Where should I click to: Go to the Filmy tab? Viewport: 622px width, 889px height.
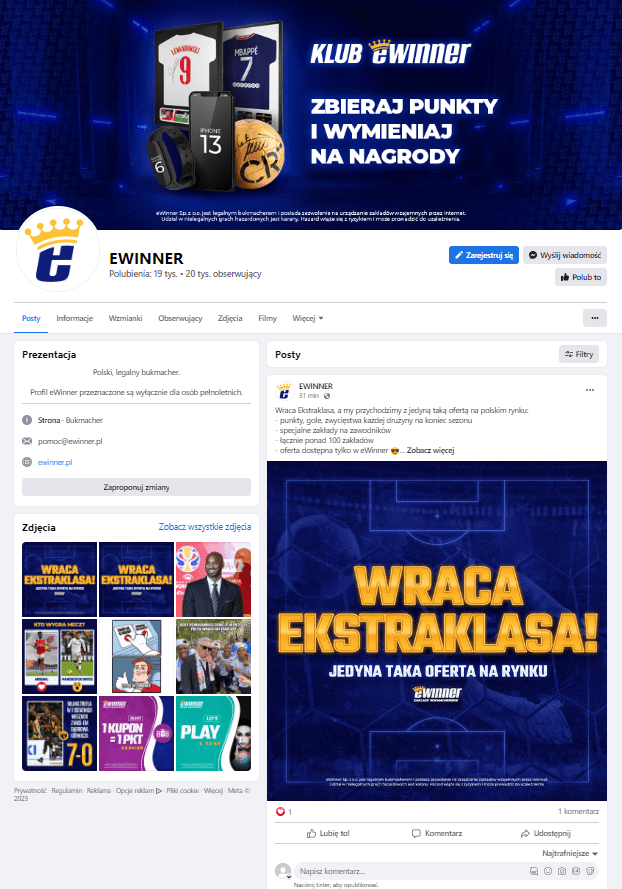267,318
